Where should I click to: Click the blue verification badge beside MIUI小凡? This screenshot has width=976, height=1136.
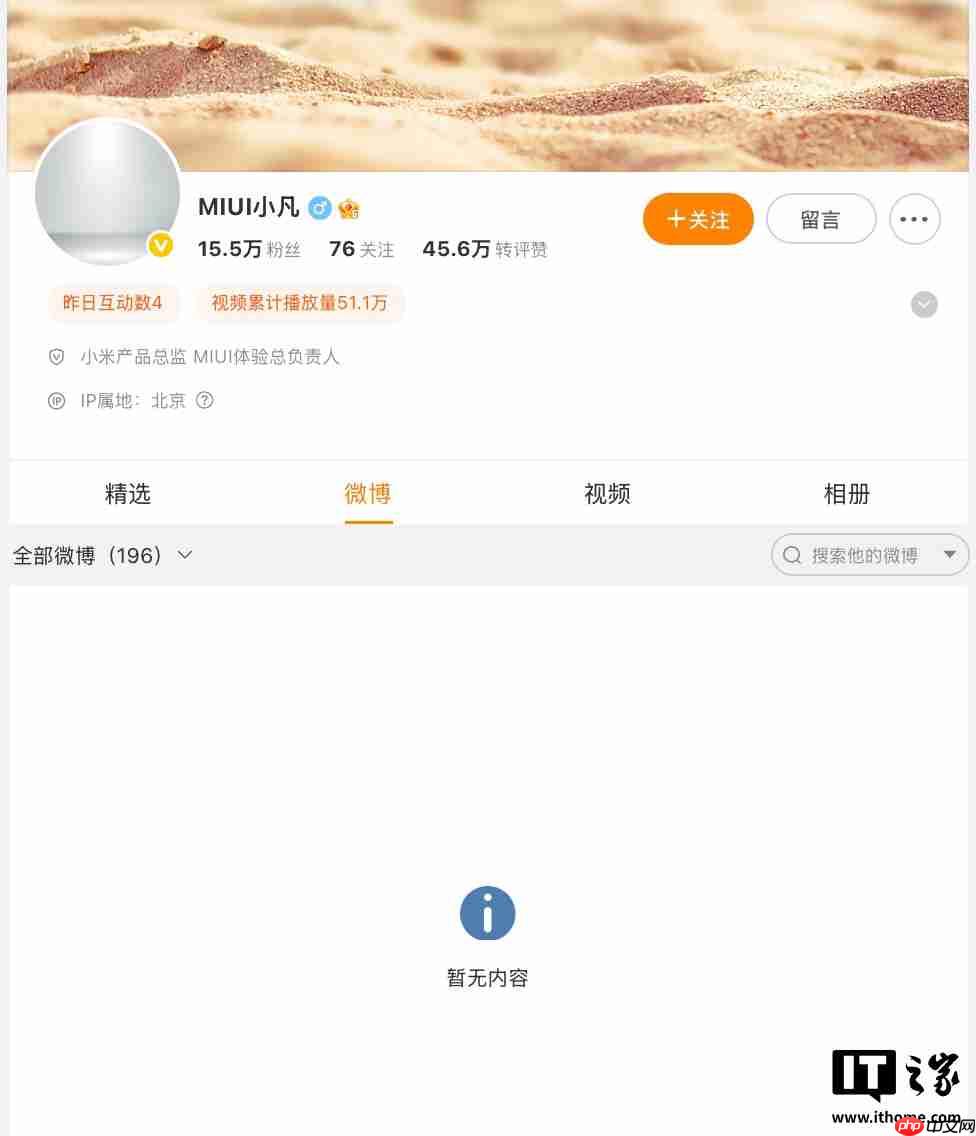[320, 208]
